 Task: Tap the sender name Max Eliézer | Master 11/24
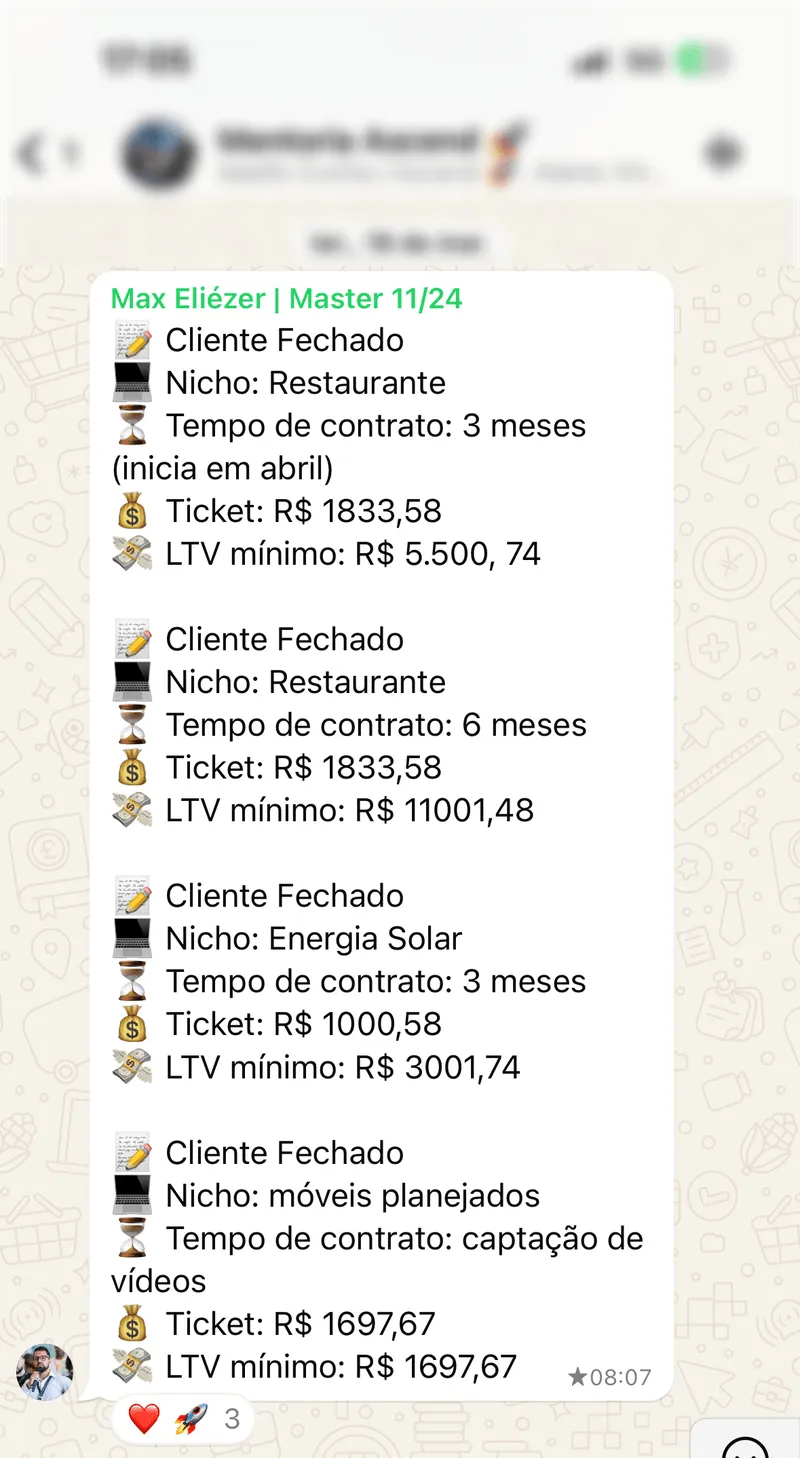click(x=287, y=298)
